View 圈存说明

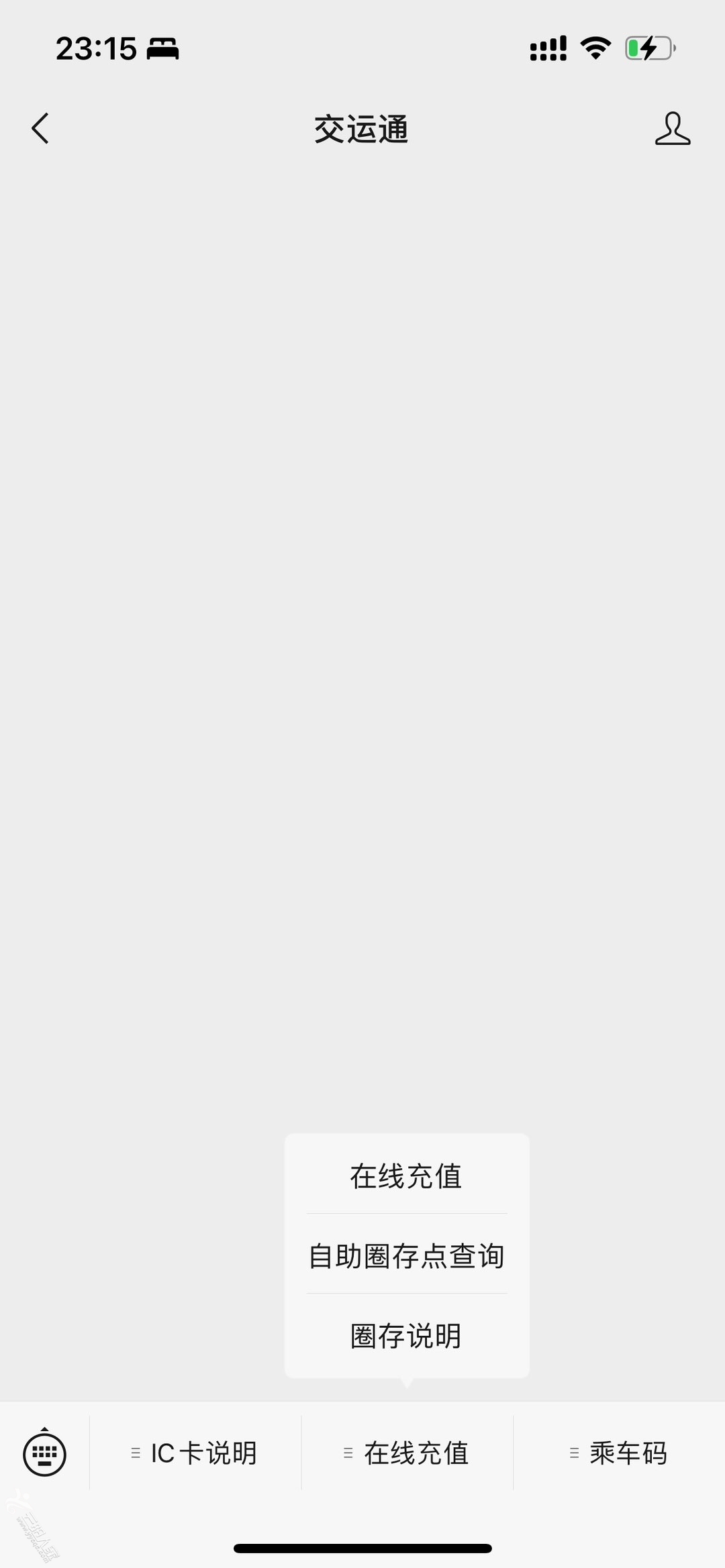(406, 1336)
